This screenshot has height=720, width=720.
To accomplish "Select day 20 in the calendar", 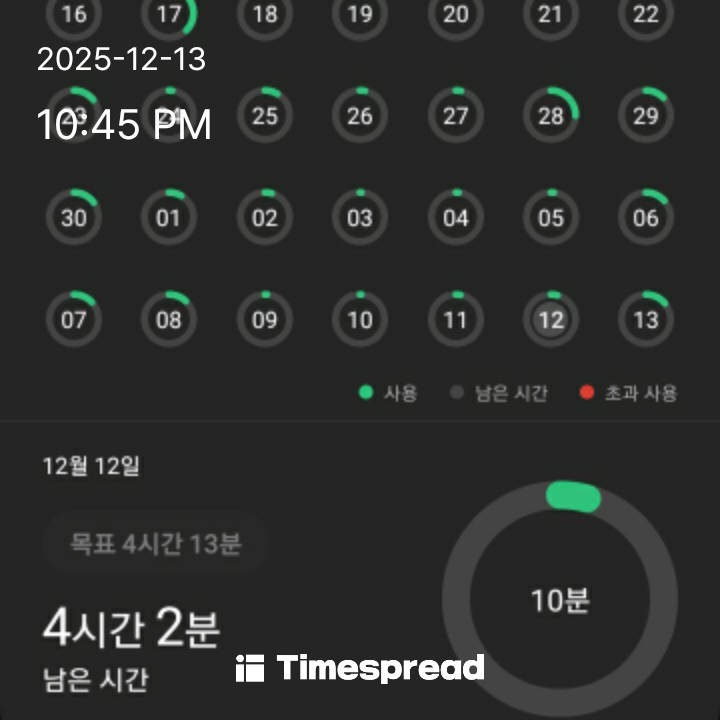I will [456, 14].
